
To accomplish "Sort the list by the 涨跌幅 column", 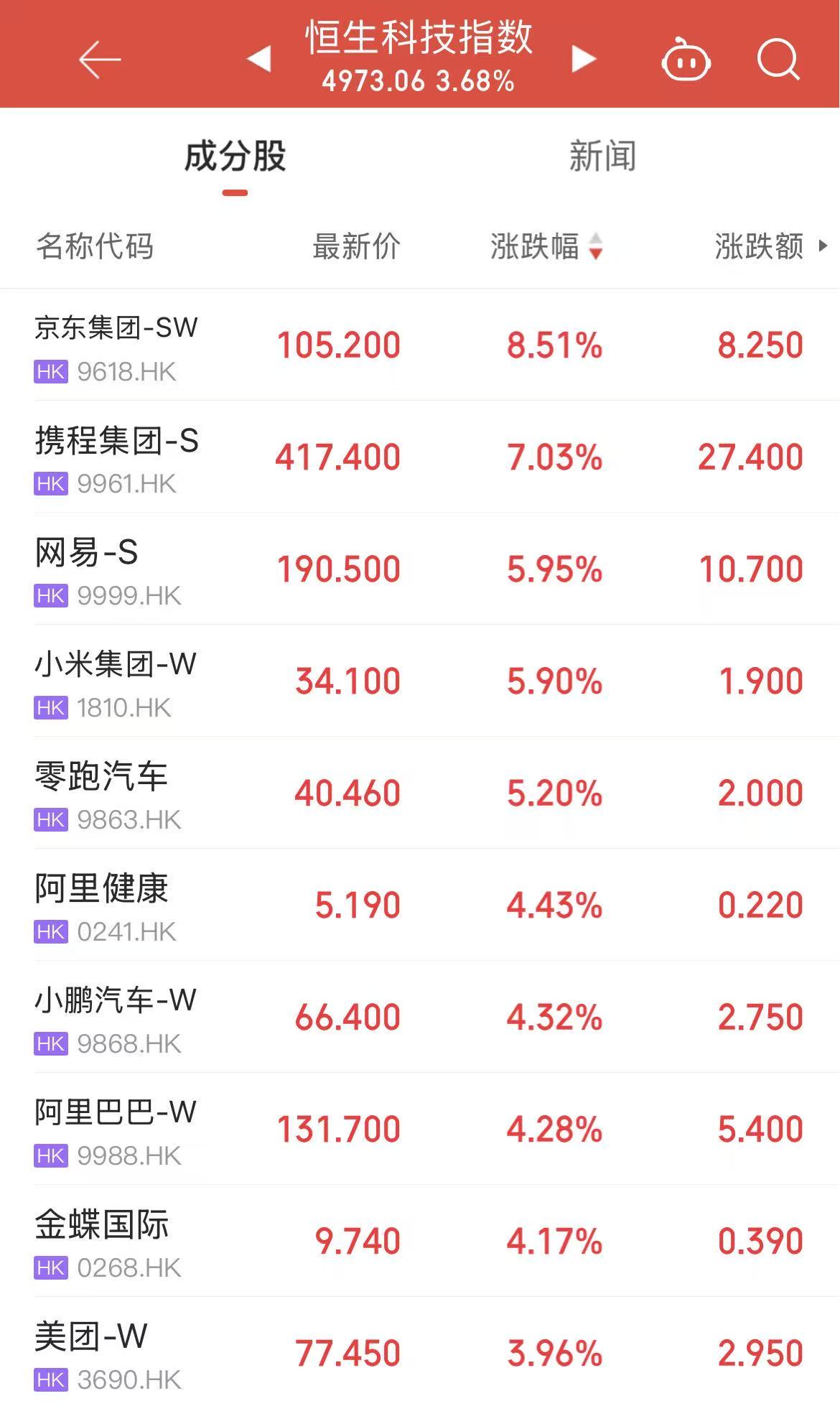I will 546,246.
